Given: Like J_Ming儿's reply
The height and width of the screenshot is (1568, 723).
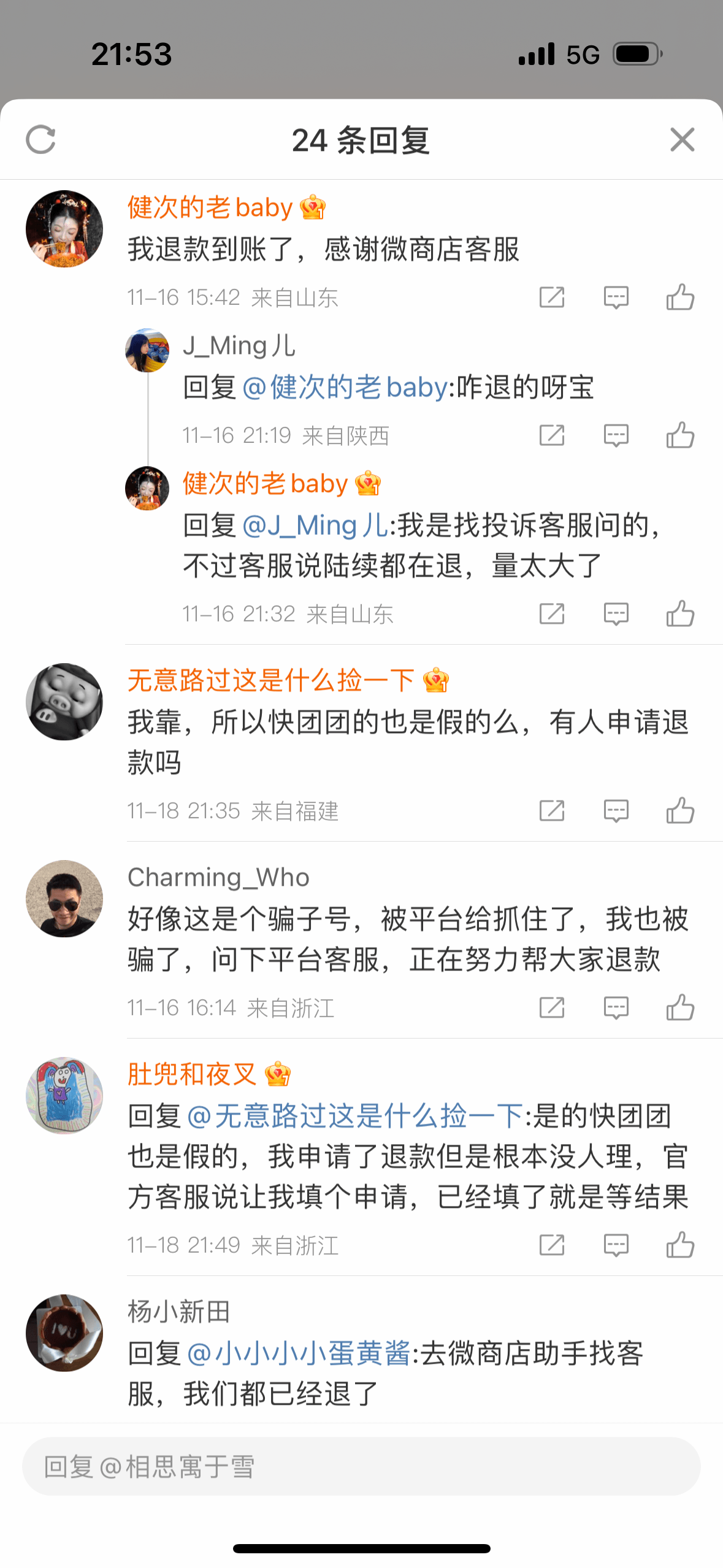Looking at the screenshot, I should click(680, 436).
